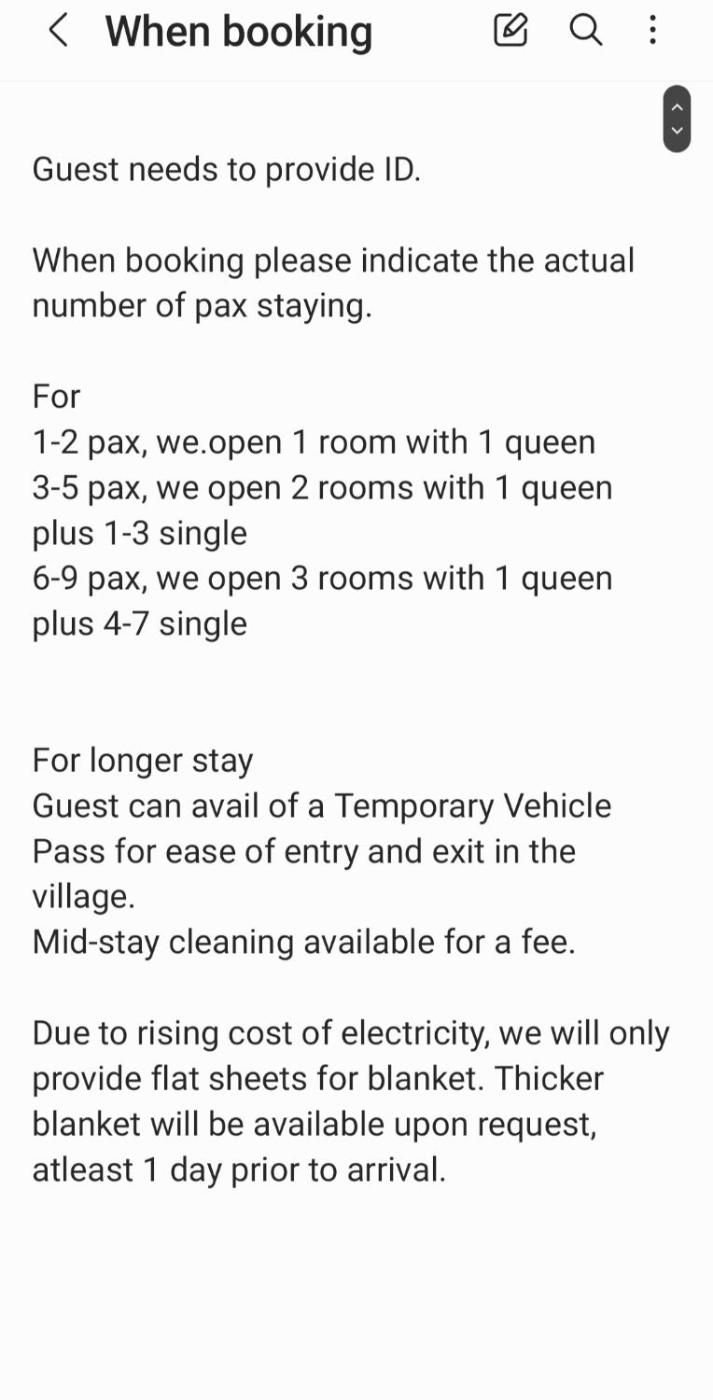Tap the scroll handle on the right edge
This screenshot has width=713, height=1400.
click(x=677, y=119)
